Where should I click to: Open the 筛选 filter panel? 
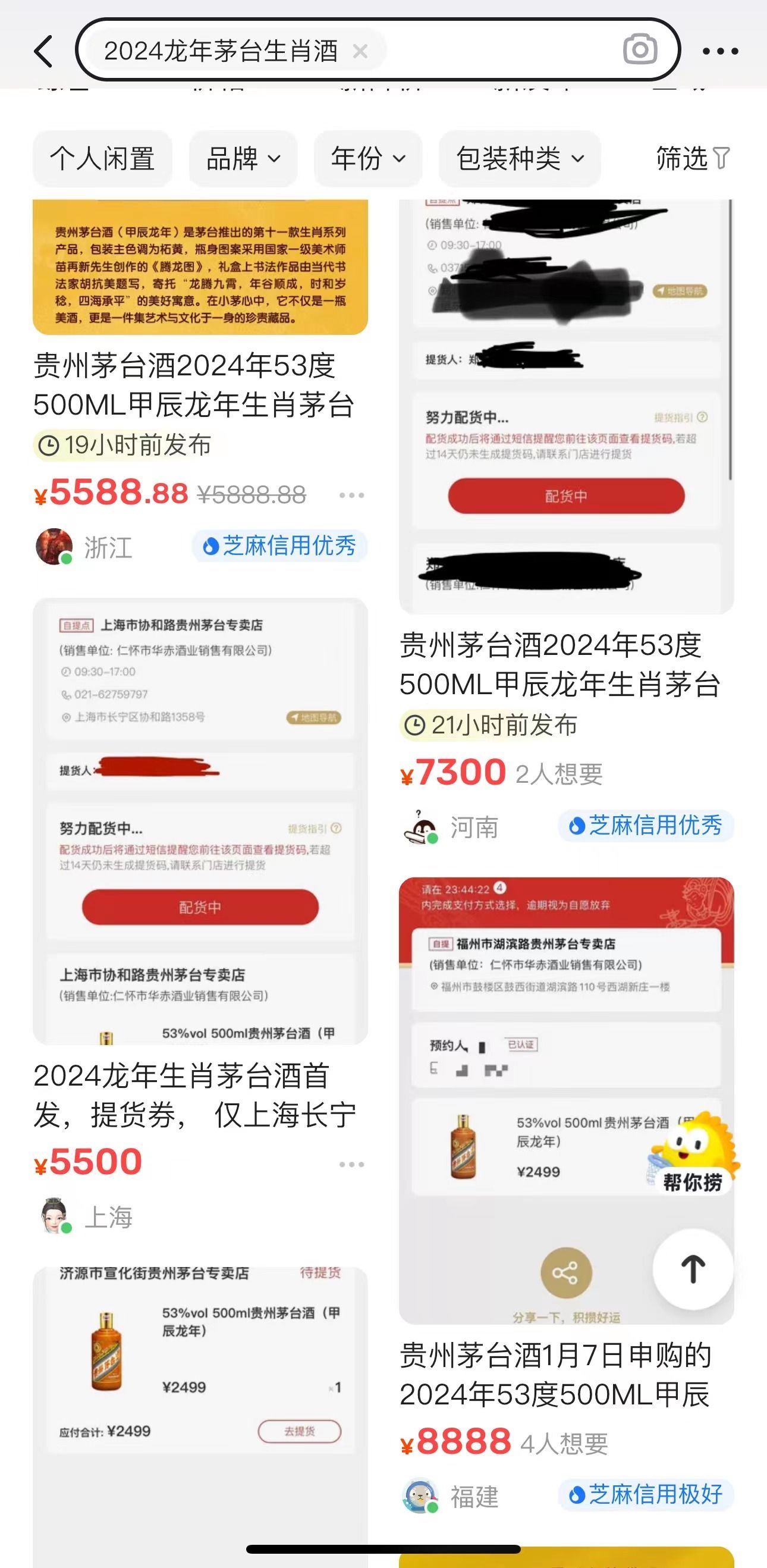(692, 159)
